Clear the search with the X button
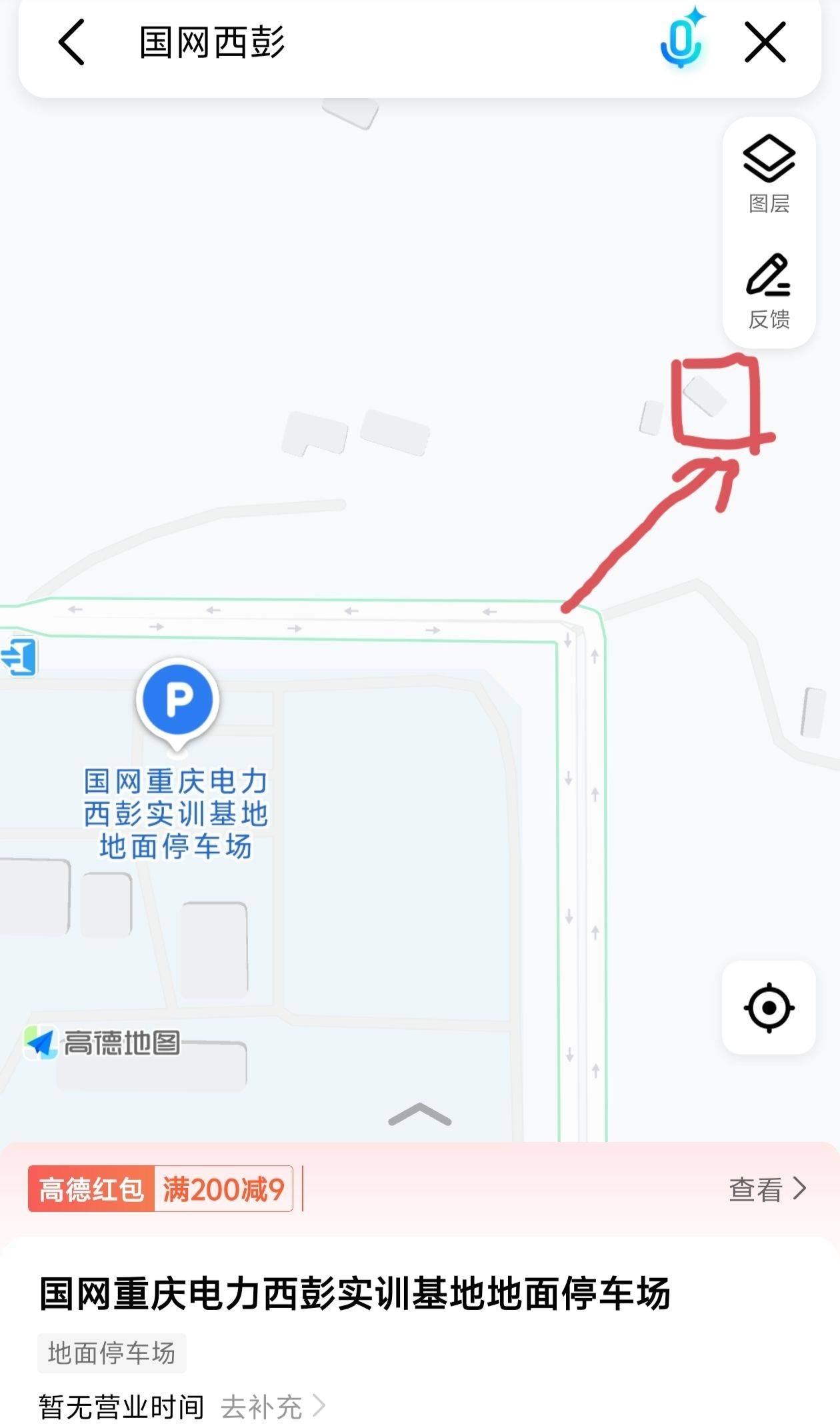The width and height of the screenshot is (840, 1424). pos(765,42)
